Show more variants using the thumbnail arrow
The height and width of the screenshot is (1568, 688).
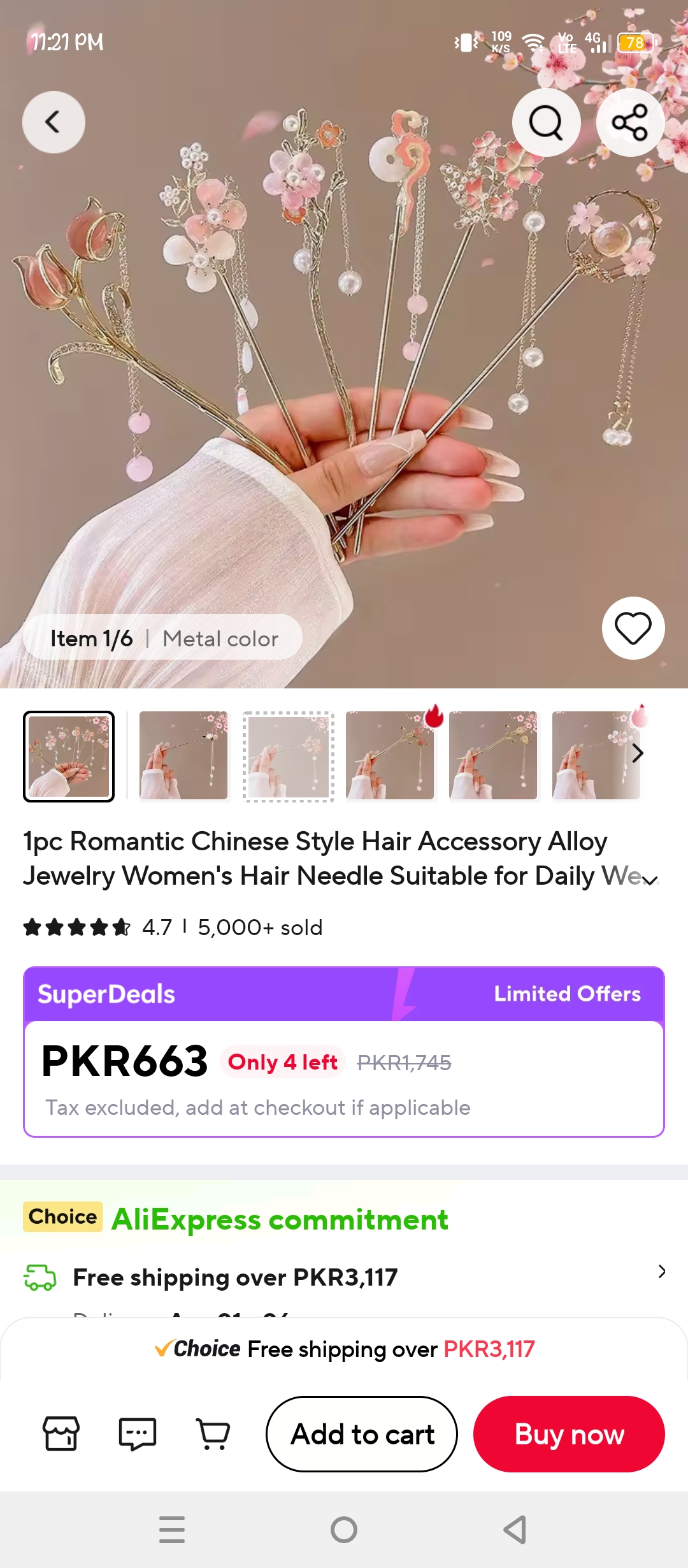pos(638,753)
